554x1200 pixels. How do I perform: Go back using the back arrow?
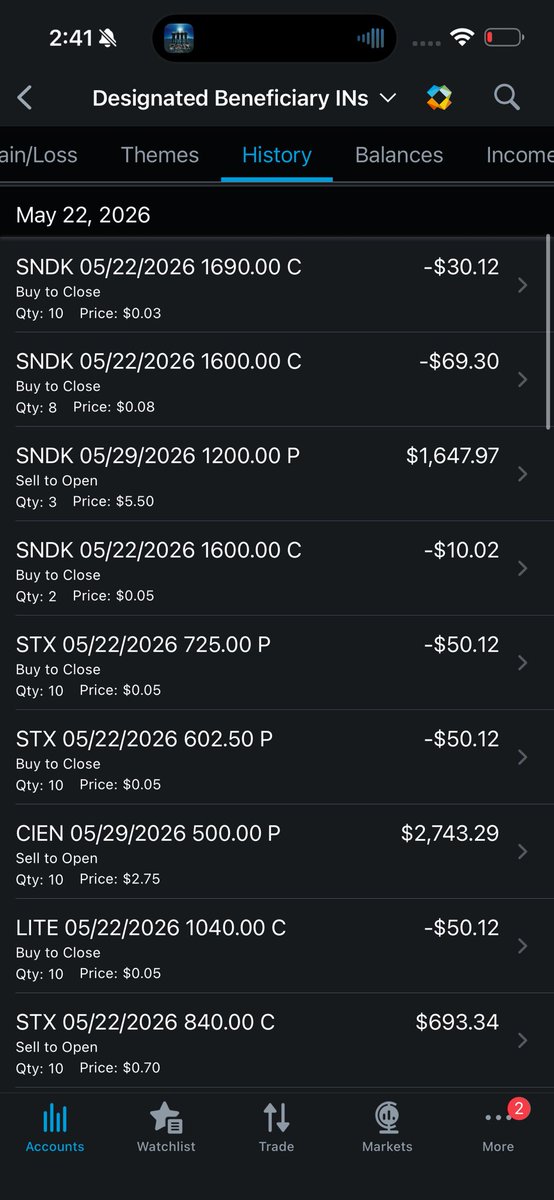coord(25,97)
